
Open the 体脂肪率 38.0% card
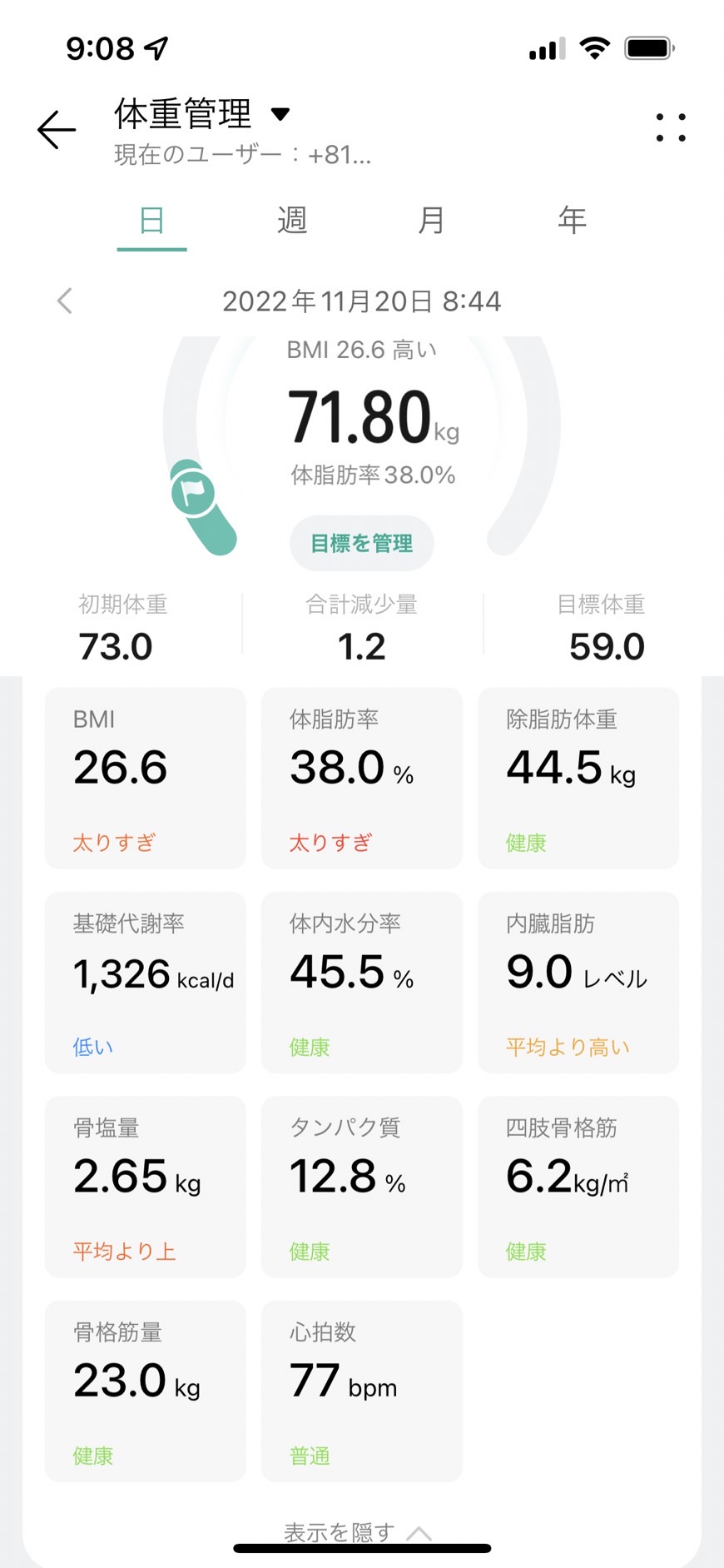point(361,778)
